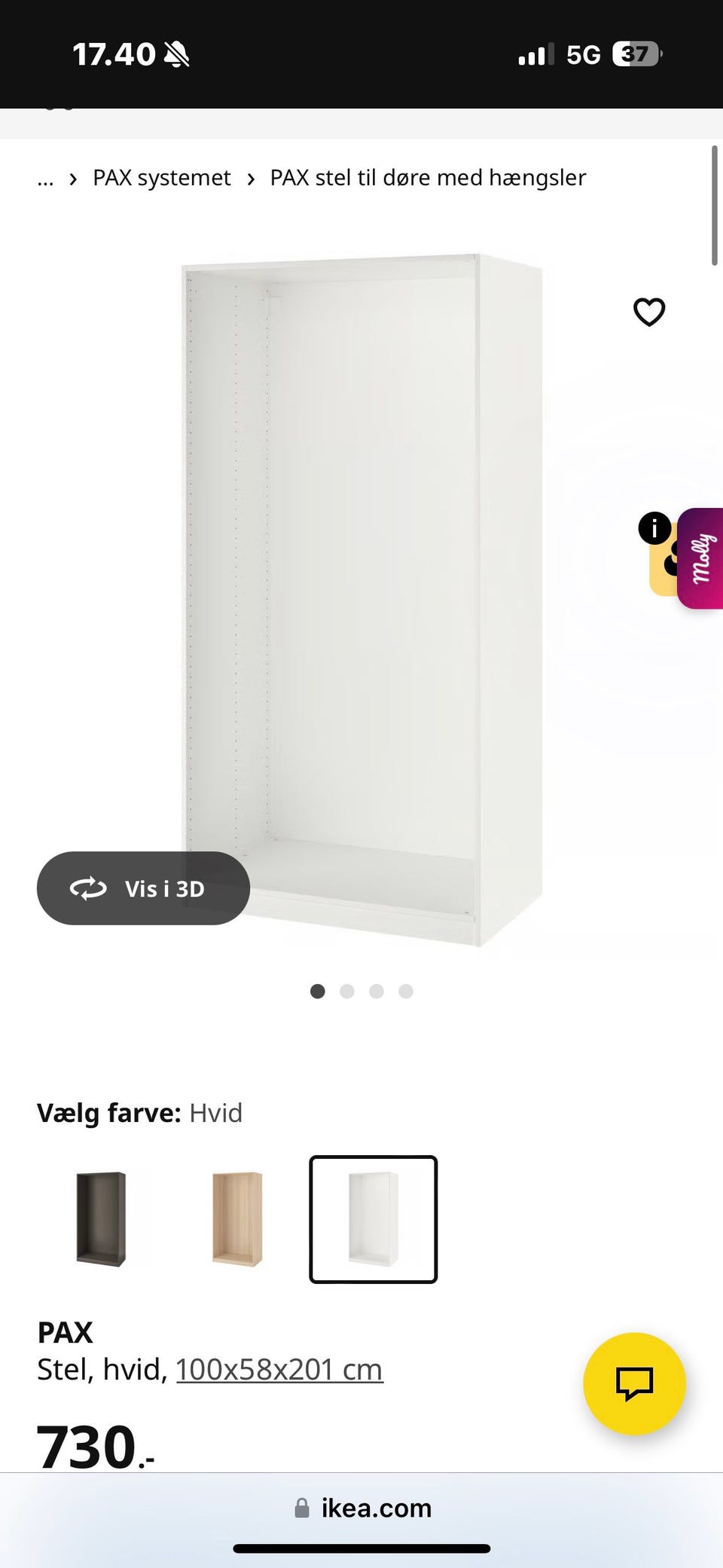
Task: Keep the white frame color selected
Action: click(x=373, y=1220)
